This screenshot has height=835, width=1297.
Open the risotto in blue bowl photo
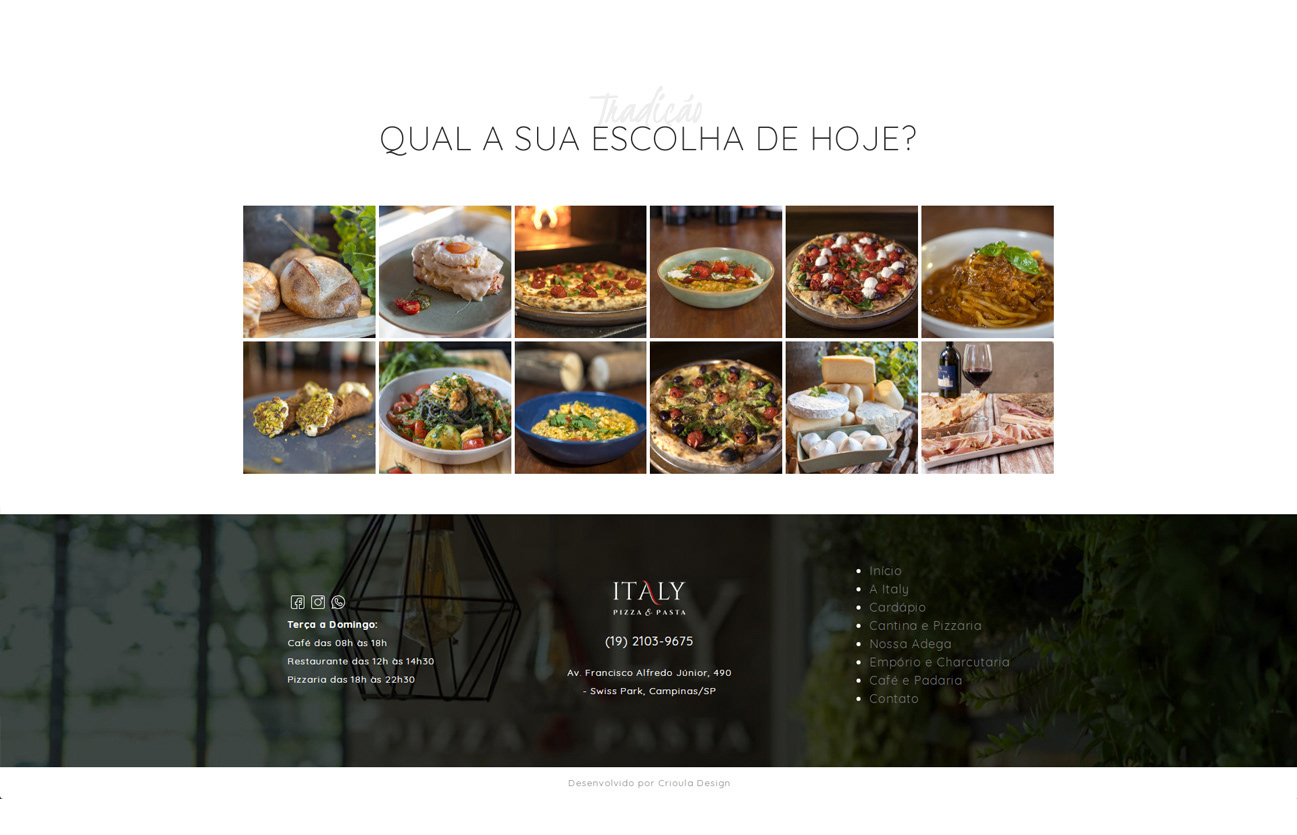pos(580,408)
